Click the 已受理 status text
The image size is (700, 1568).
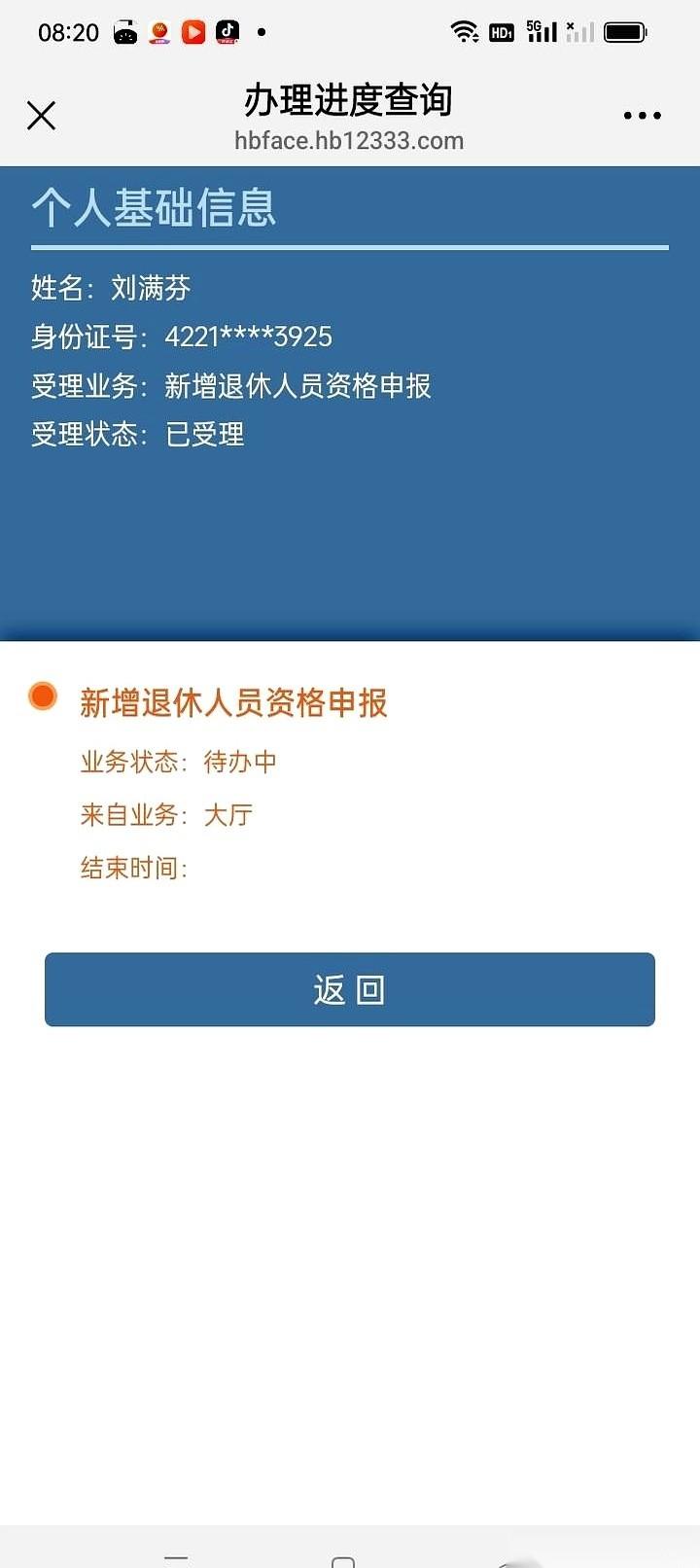click(x=206, y=433)
